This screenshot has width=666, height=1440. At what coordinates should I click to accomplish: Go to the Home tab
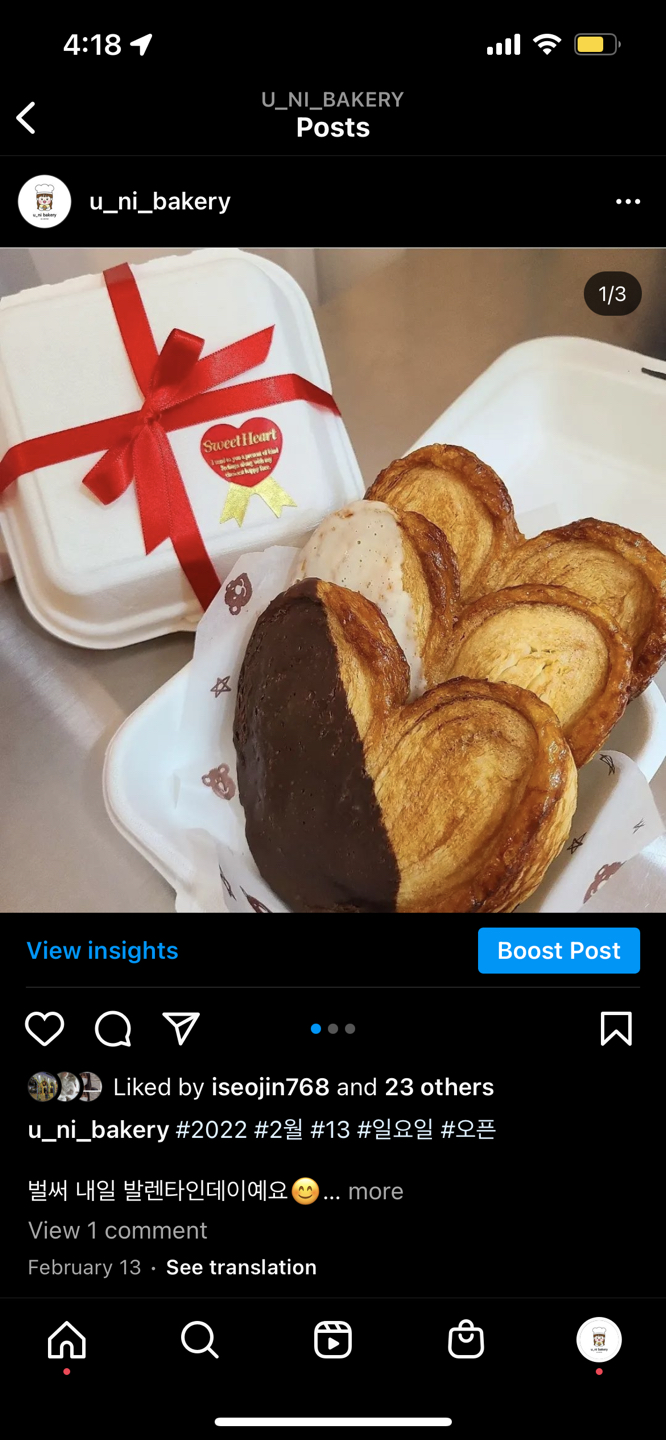click(67, 1340)
